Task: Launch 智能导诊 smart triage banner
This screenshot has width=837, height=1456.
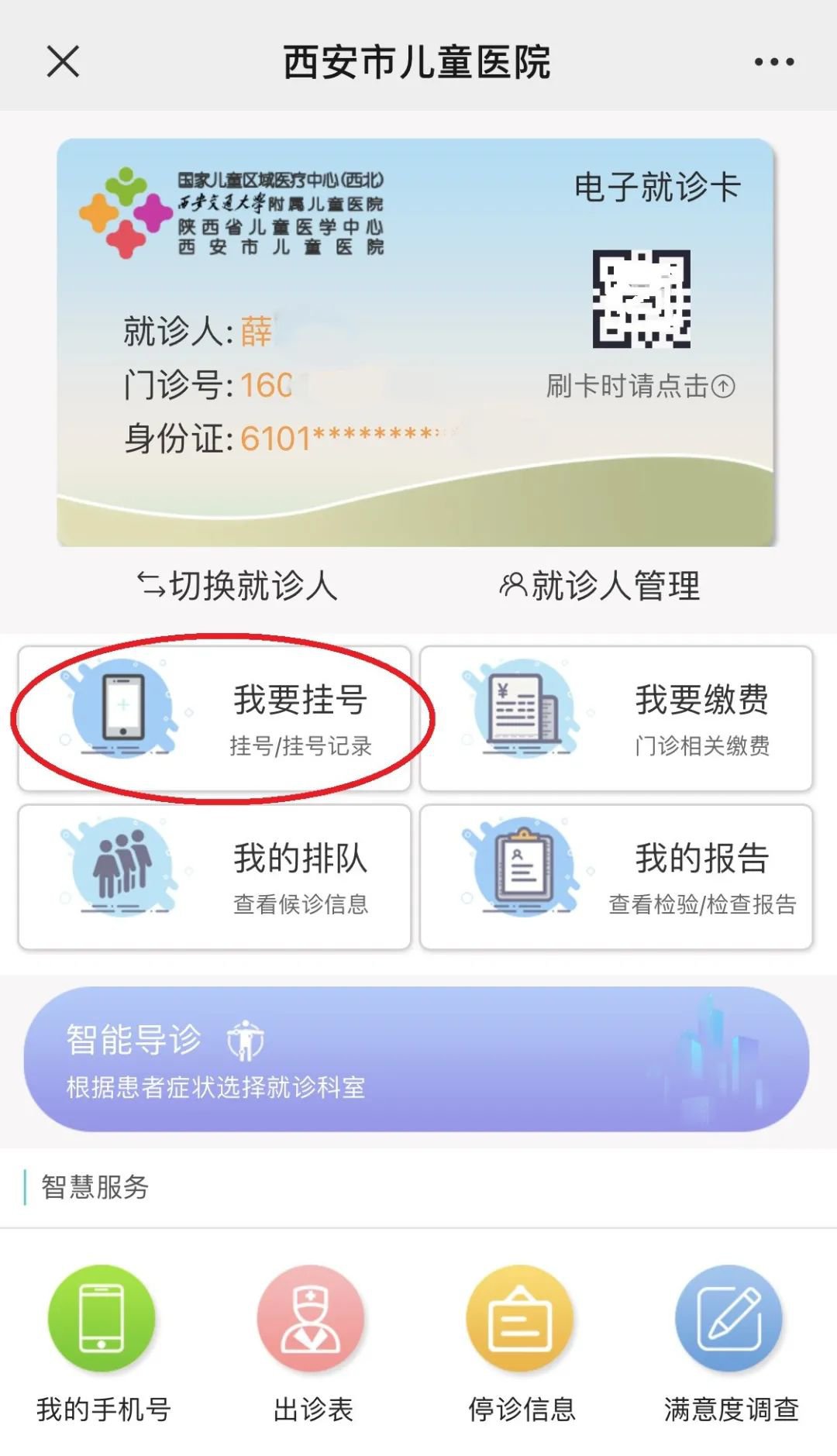Action: 417,1058
